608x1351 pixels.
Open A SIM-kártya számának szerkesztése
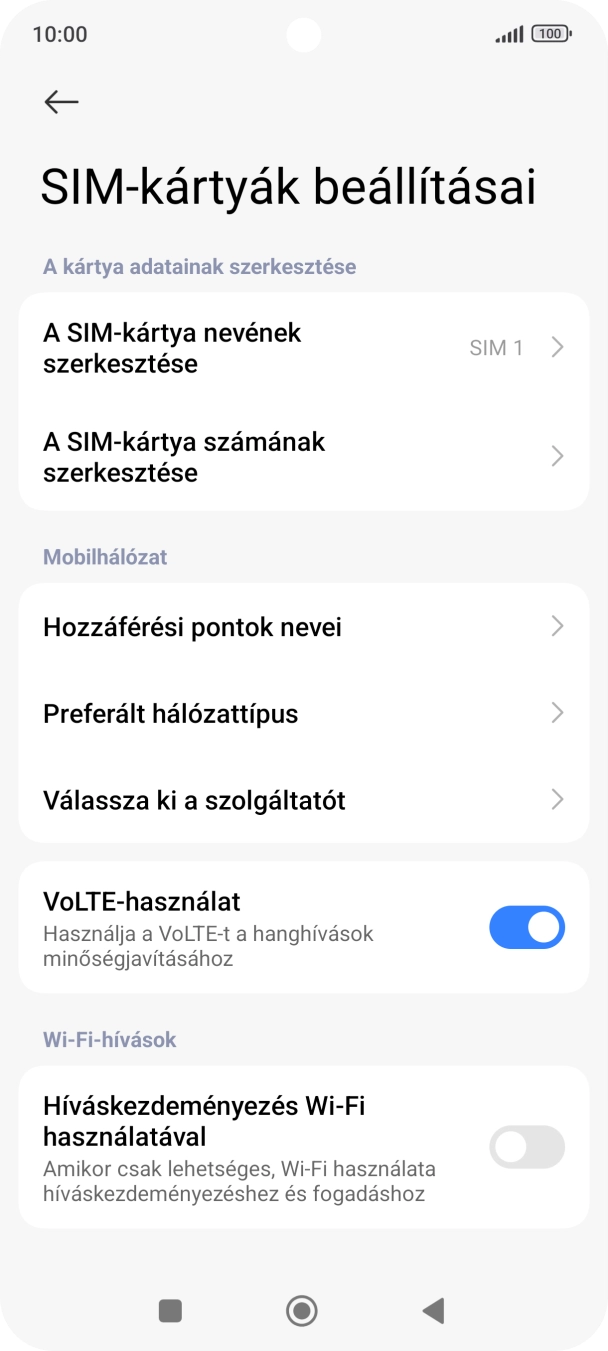303,457
